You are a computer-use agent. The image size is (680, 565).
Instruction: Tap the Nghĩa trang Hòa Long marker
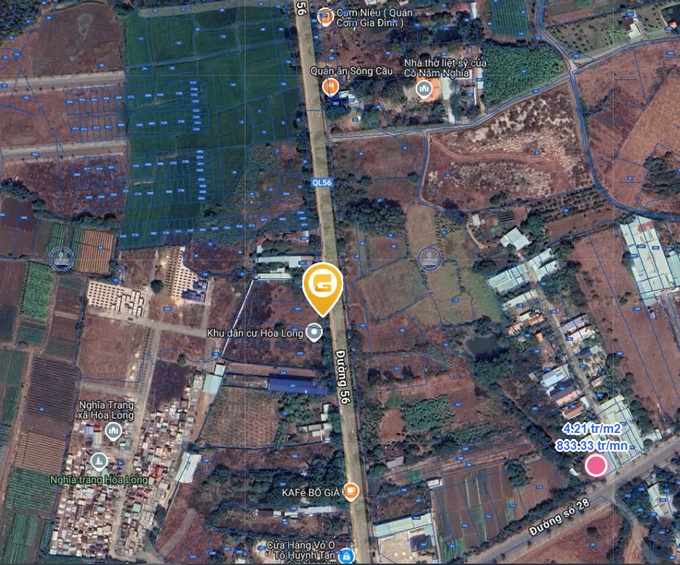point(98,461)
